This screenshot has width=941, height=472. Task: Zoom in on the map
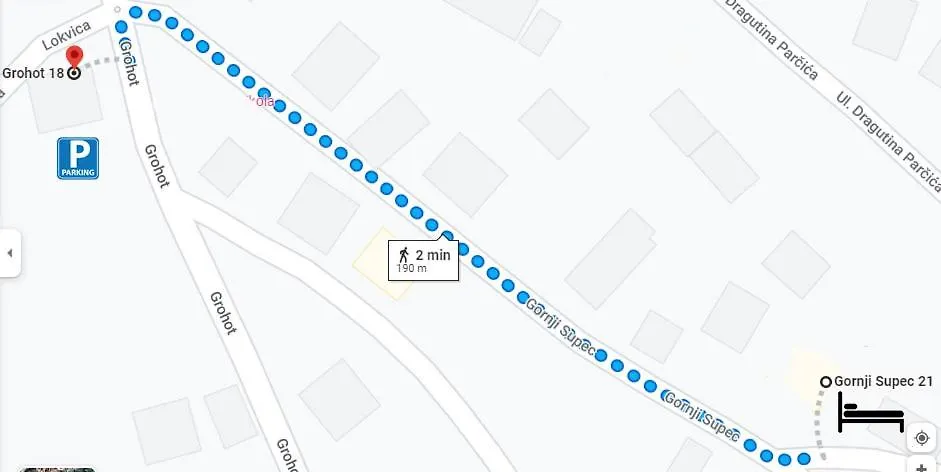[x=921, y=467]
